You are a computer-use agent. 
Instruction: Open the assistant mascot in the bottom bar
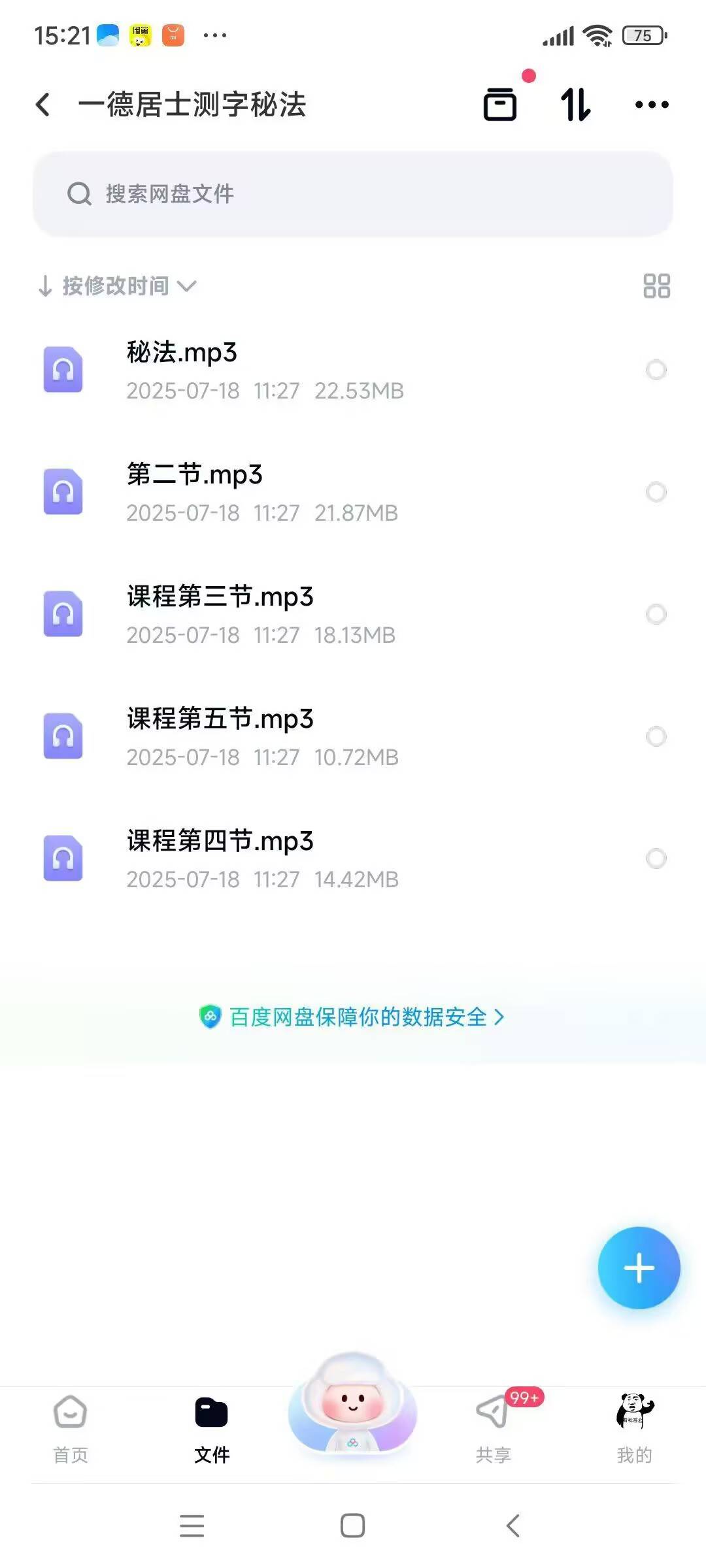353,1405
